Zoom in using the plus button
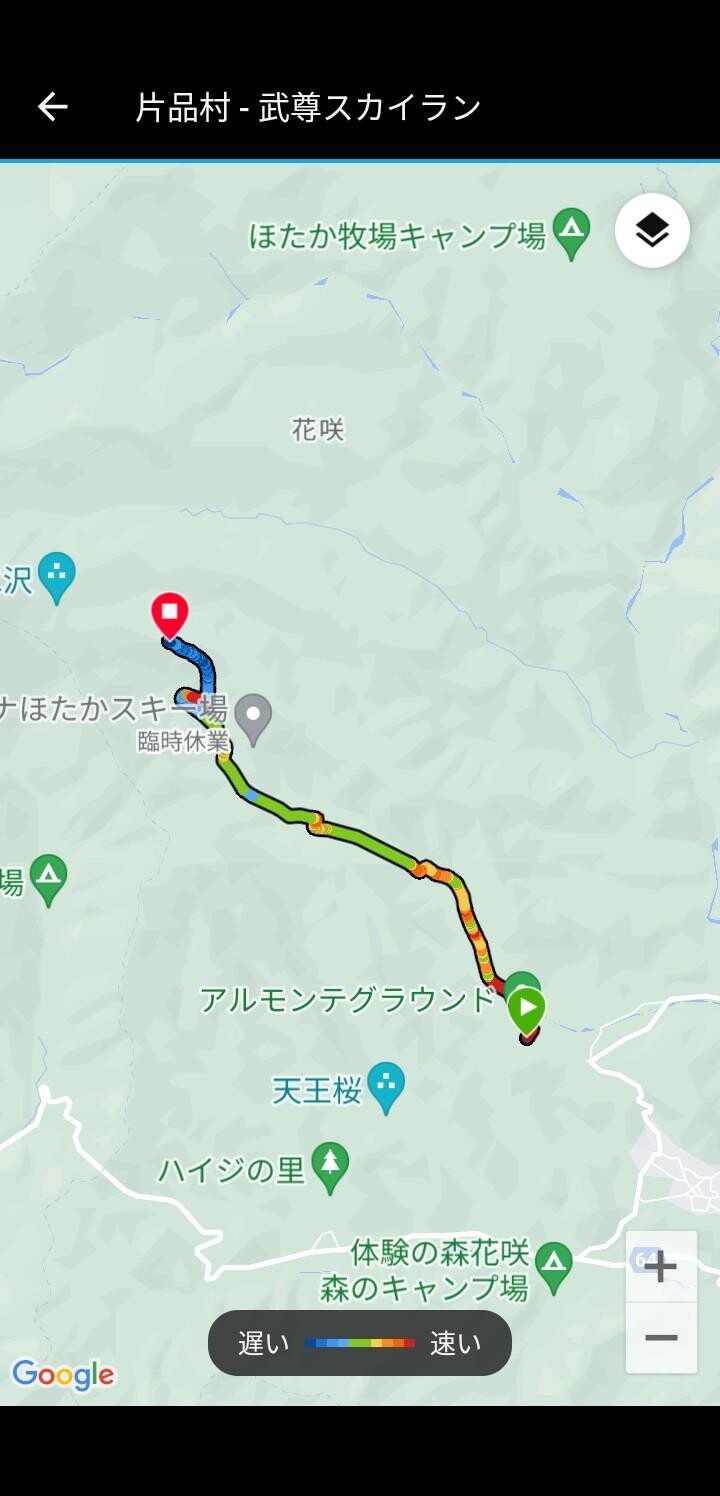 point(661,1267)
